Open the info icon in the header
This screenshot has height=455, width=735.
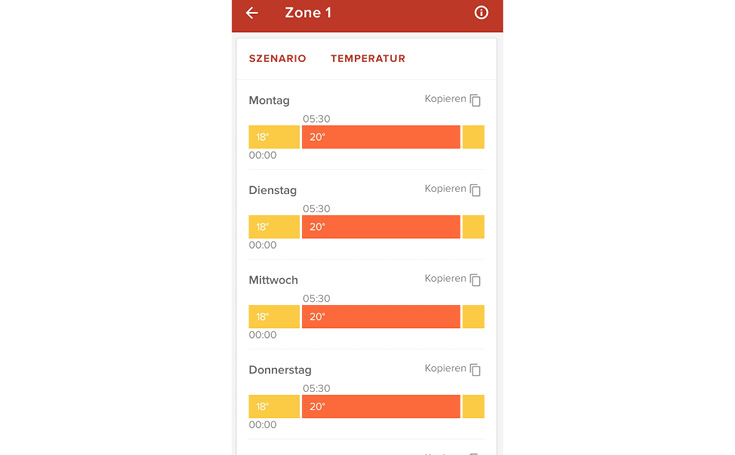point(481,13)
